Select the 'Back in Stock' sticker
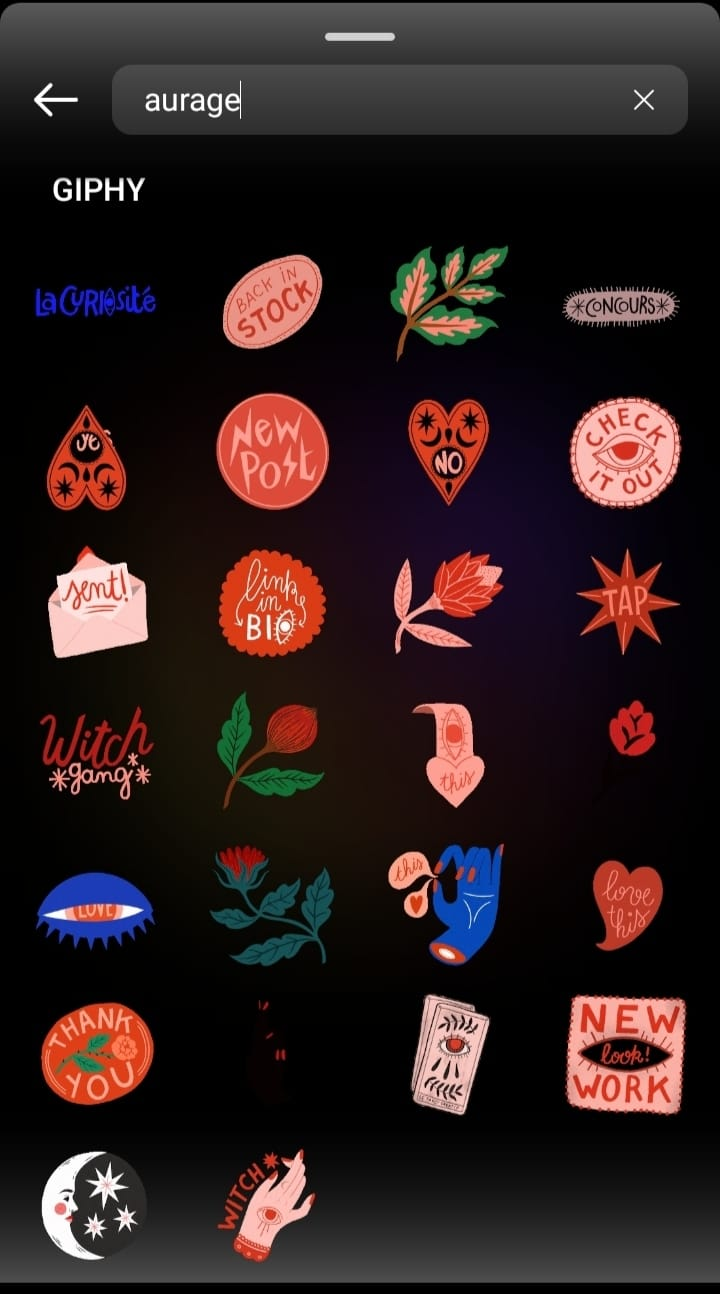This screenshot has height=1294, width=720. tap(272, 302)
